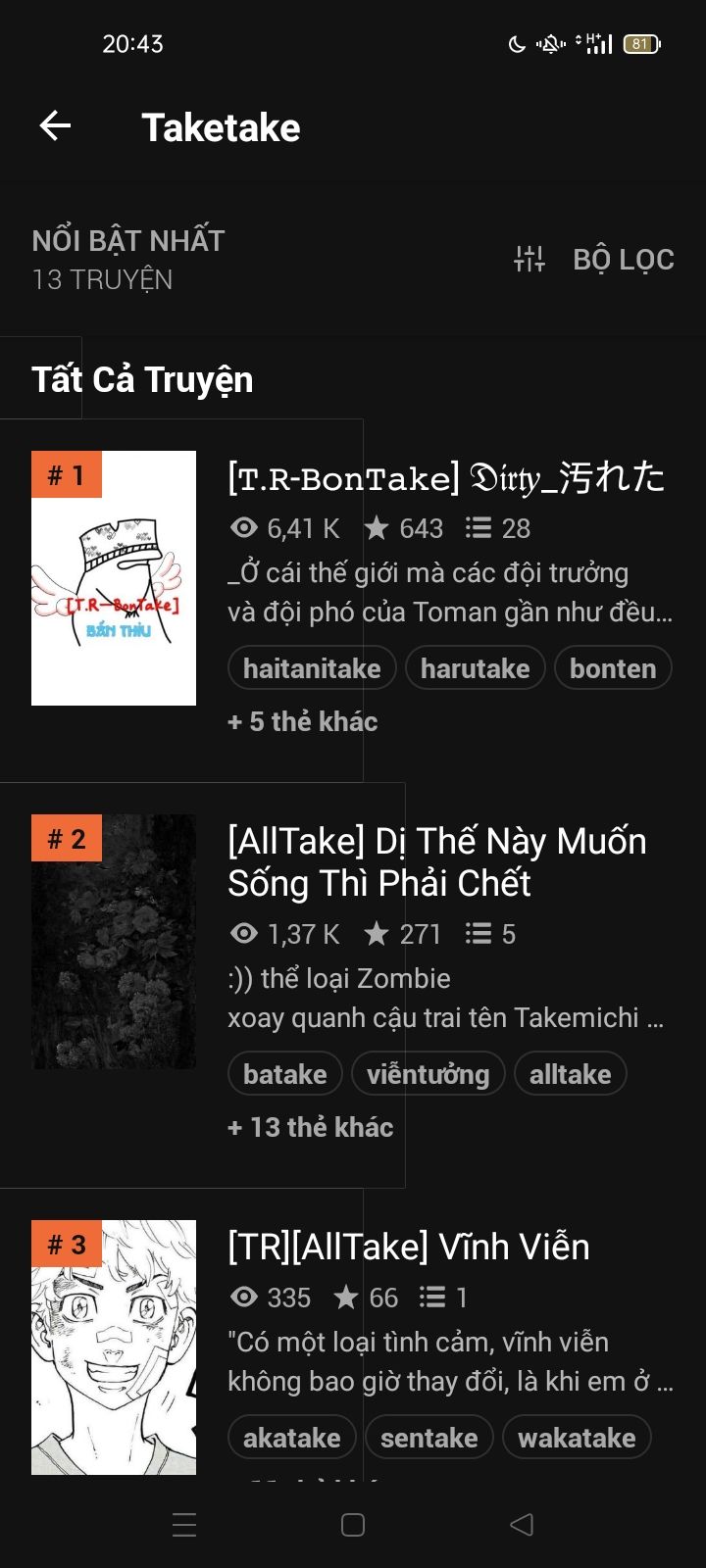706x1568 pixels.
Task: Choose the alltake tag chip
Action: pyautogui.click(x=570, y=1074)
